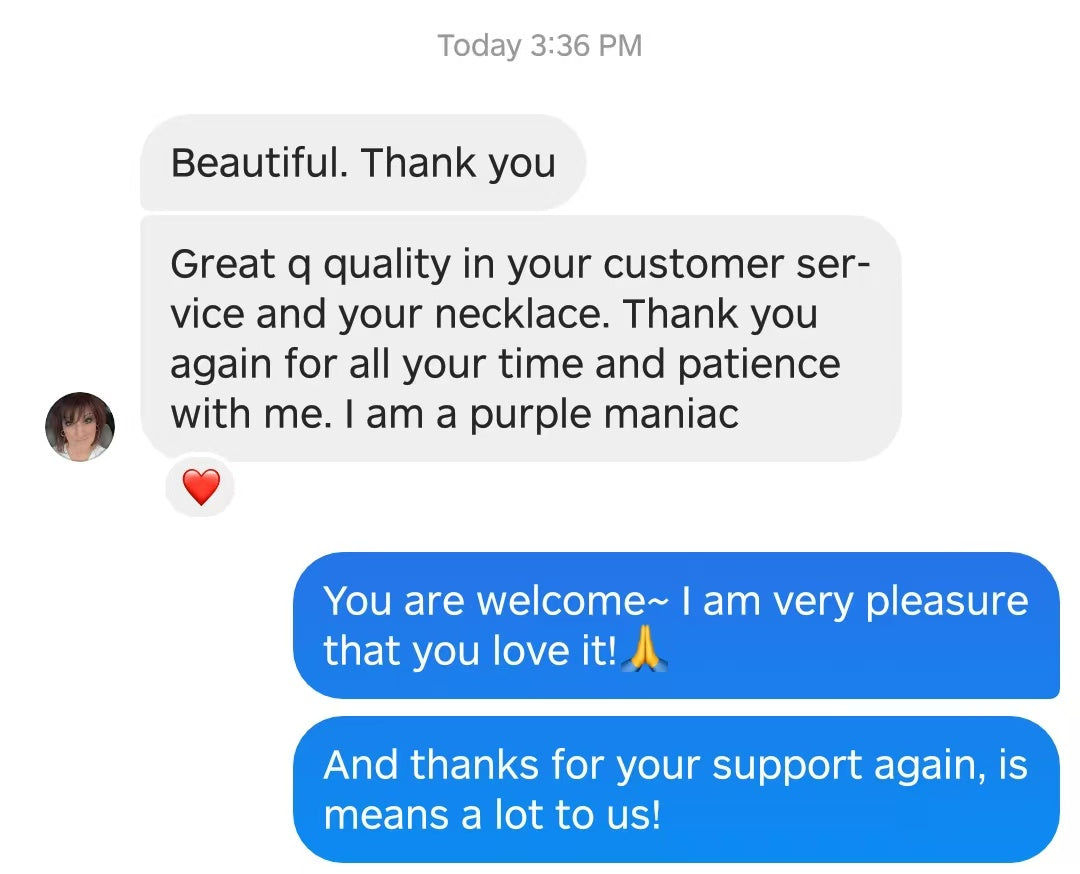
Task: Open the sender's profile photo avatar
Action: tap(80, 427)
